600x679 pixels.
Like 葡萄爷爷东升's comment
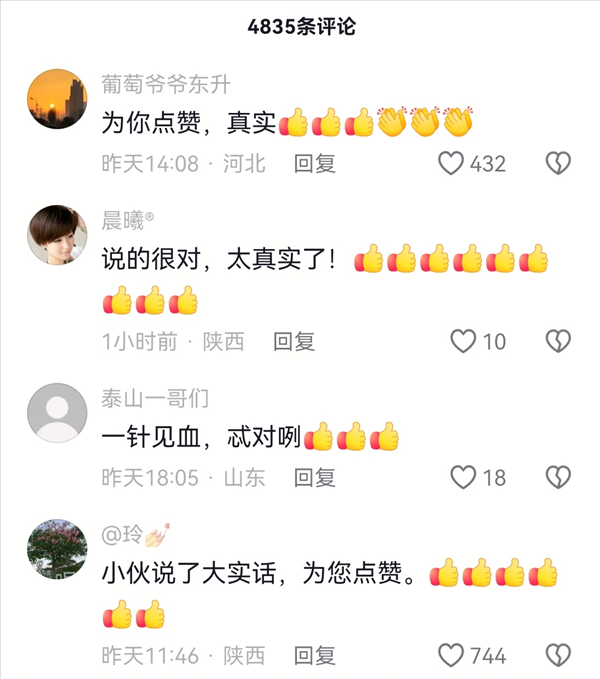[x=452, y=163]
